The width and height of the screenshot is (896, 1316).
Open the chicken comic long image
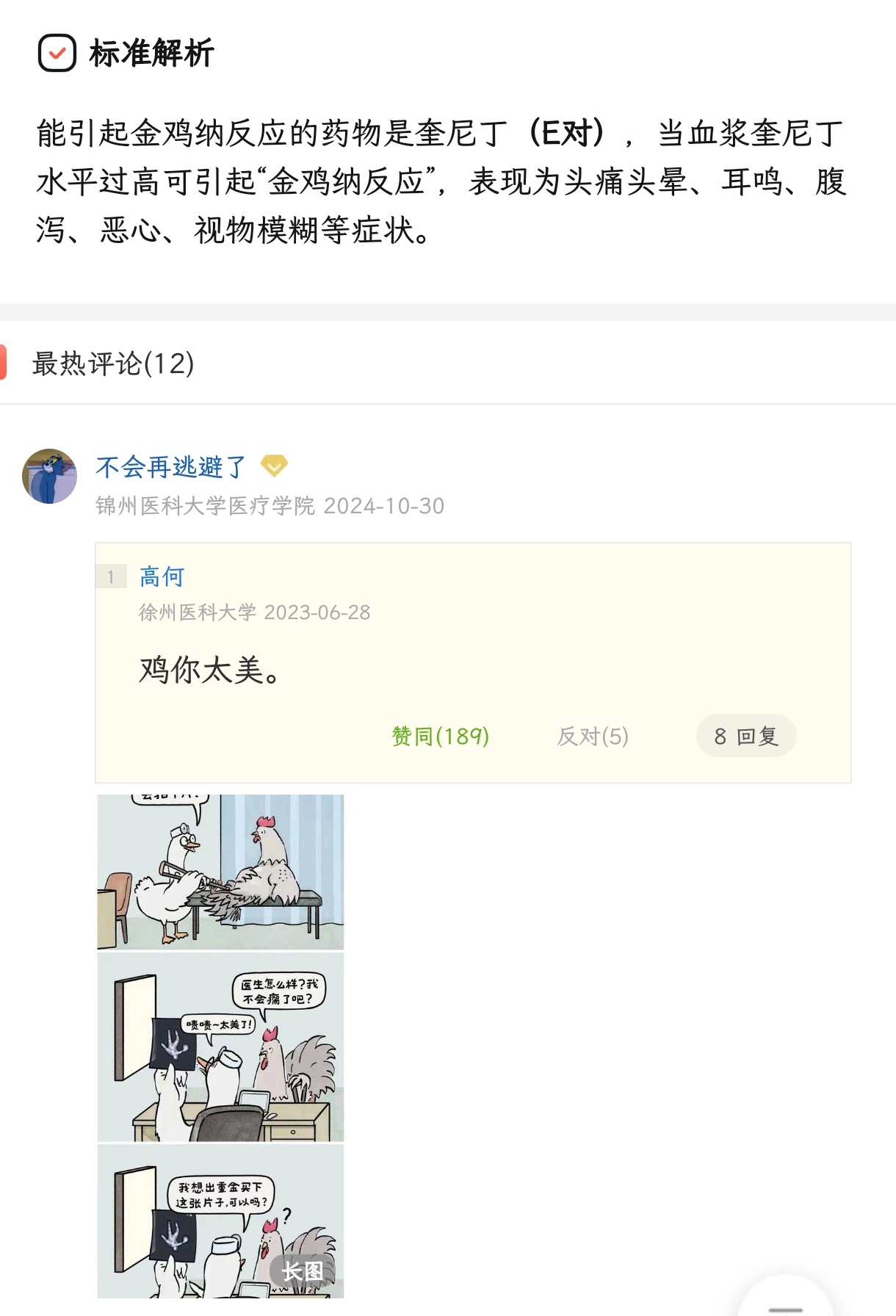click(x=220, y=1046)
